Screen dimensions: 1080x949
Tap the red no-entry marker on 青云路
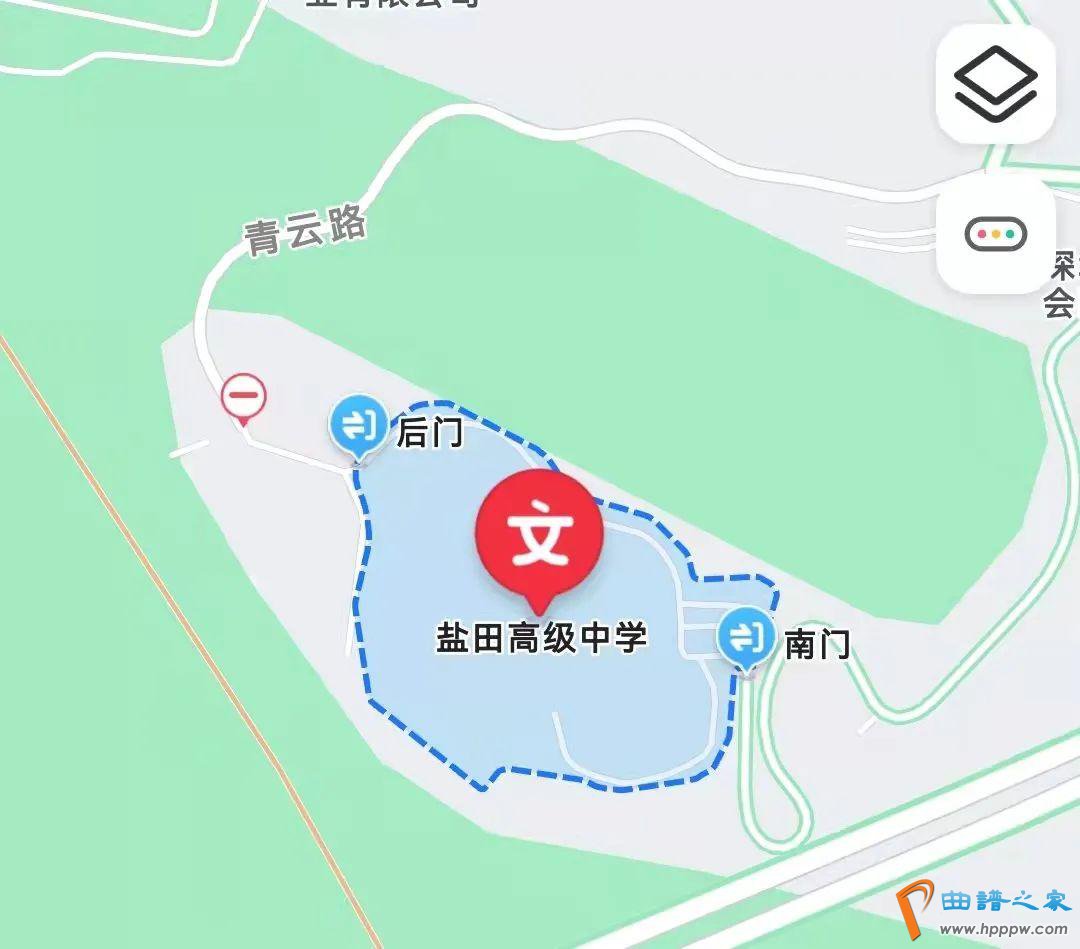(x=244, y=396)
